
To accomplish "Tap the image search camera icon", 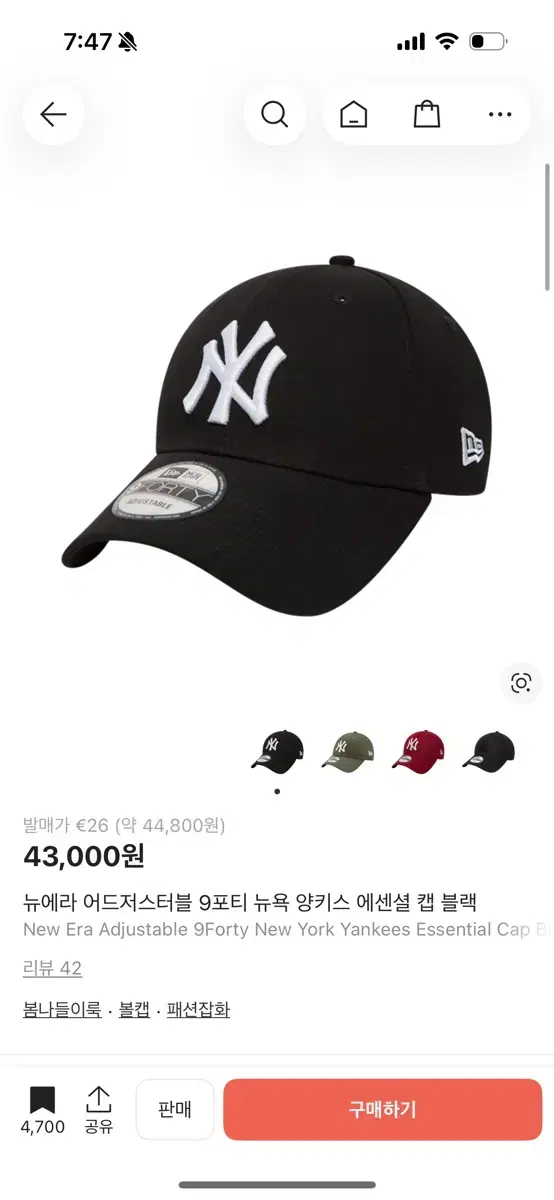I will tap(521, 683).
